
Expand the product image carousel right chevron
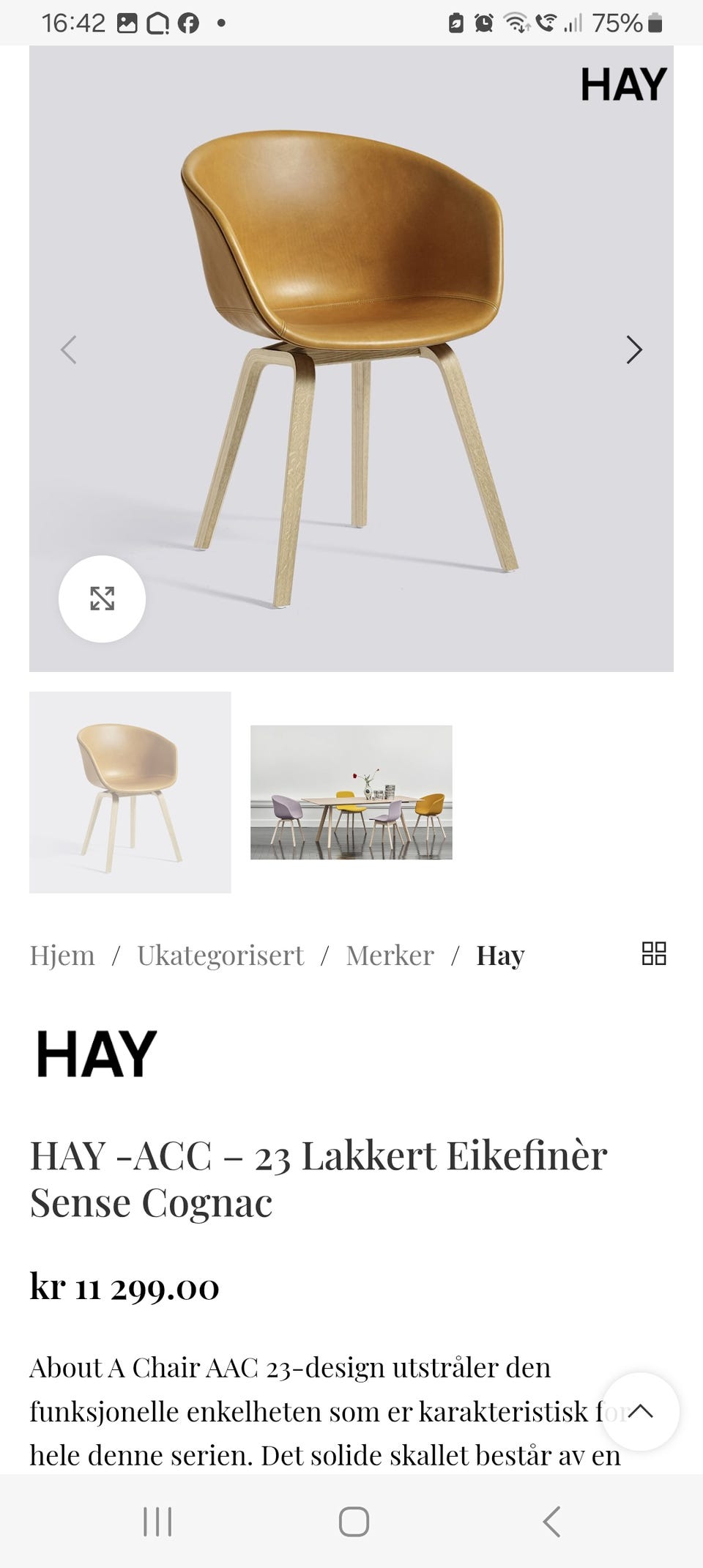coord(634,350)
